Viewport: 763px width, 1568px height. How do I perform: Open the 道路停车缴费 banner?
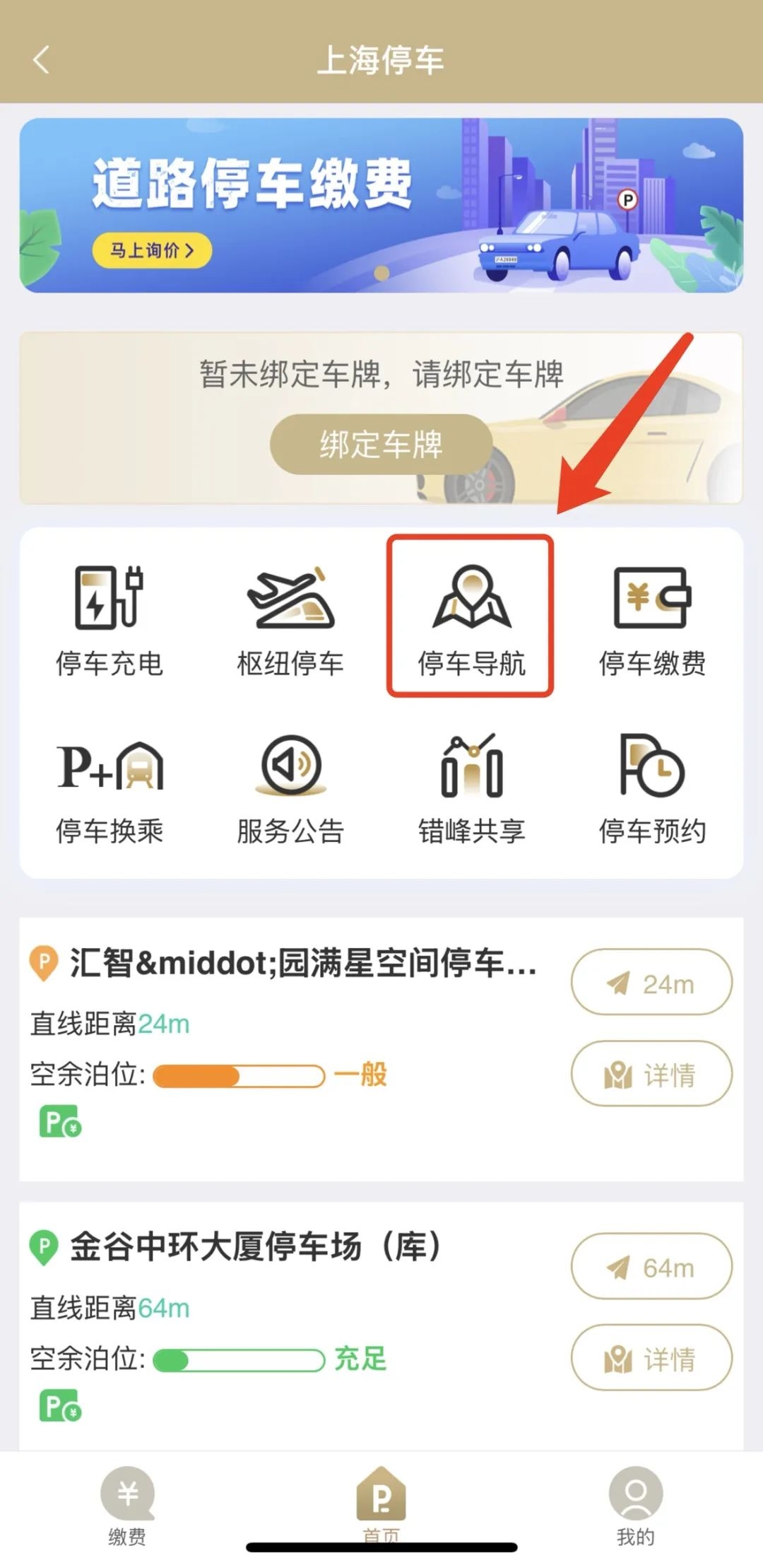381,205
